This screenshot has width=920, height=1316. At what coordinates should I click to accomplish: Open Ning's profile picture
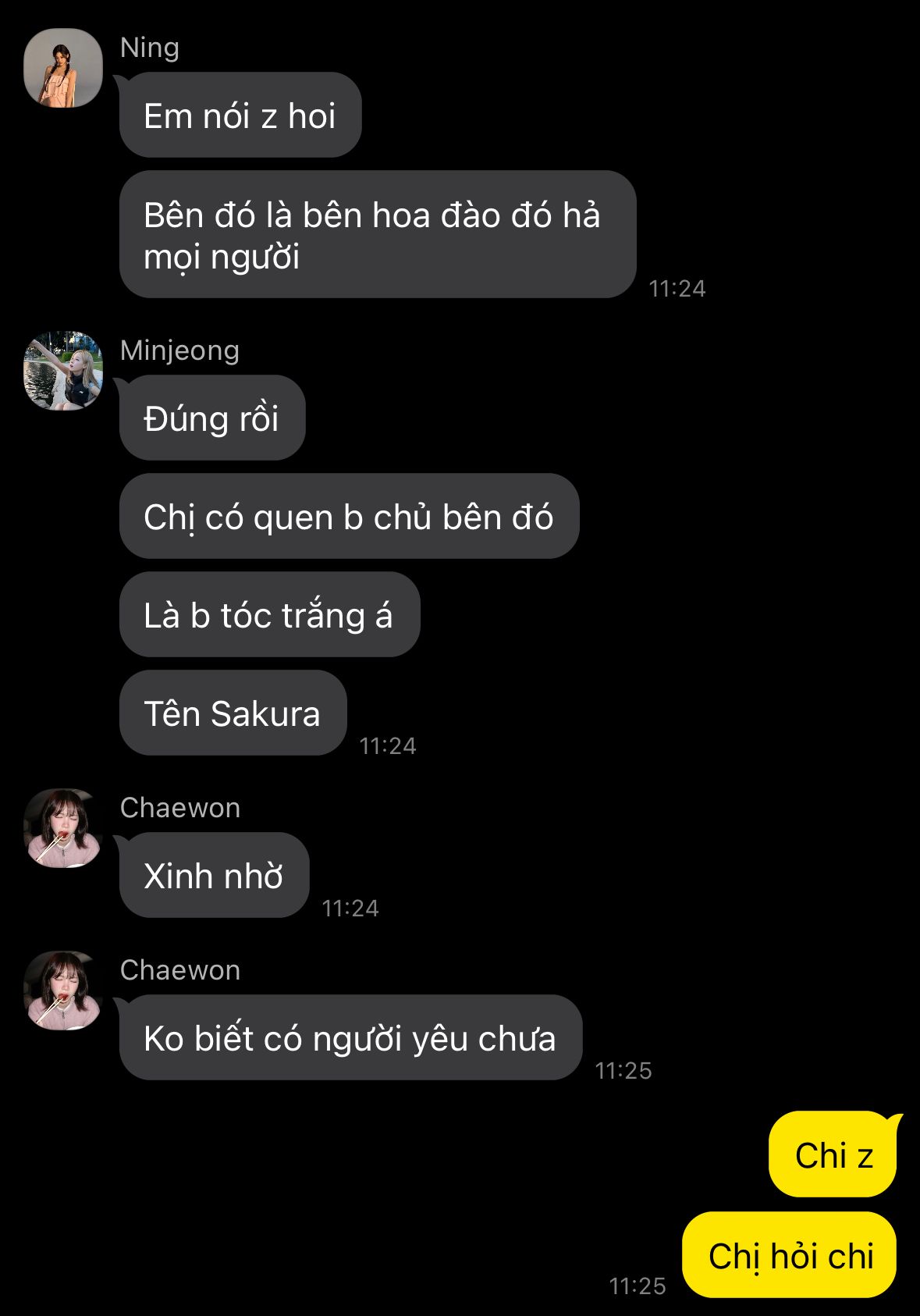[63, 68]
